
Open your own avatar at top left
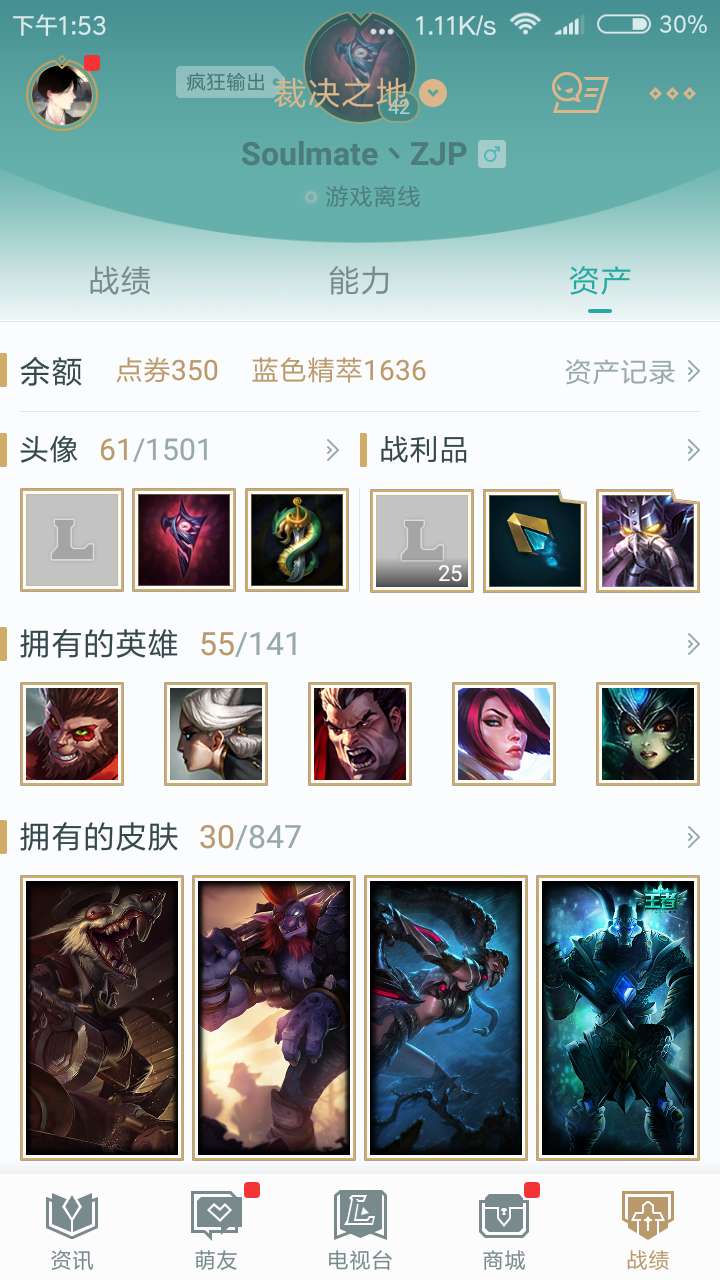[x=62, y=95]
